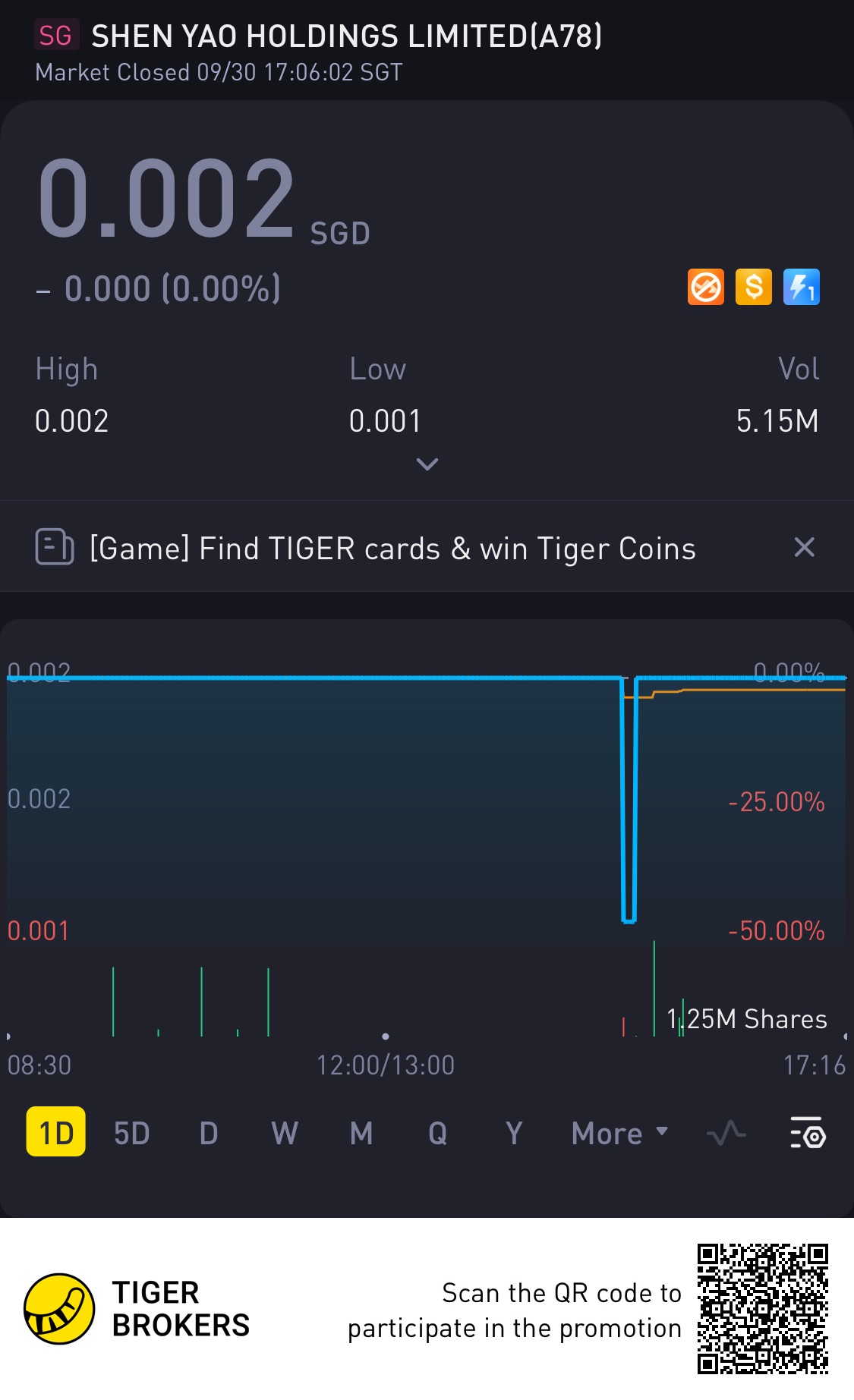Open chart settings icon

click(808, 1132)
